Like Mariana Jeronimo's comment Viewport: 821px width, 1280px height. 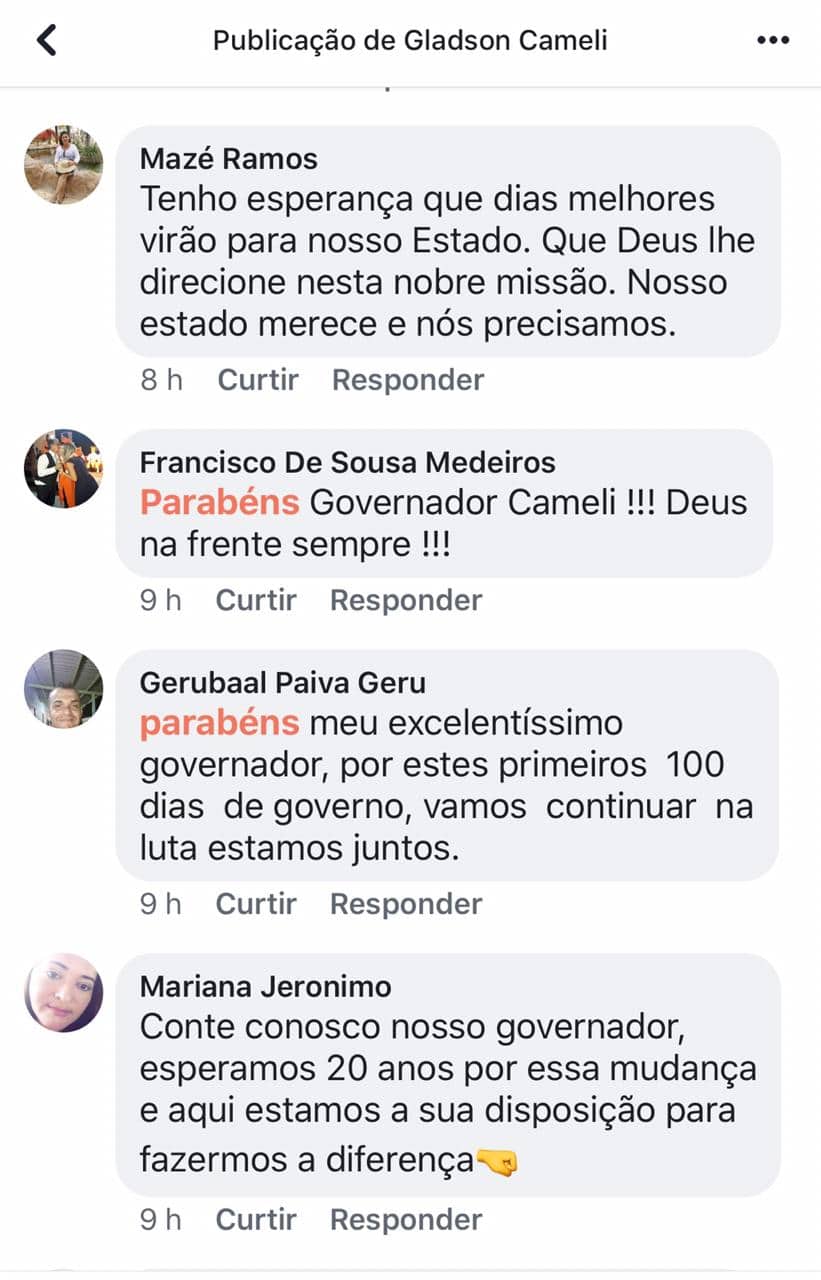pos(257,1220)
